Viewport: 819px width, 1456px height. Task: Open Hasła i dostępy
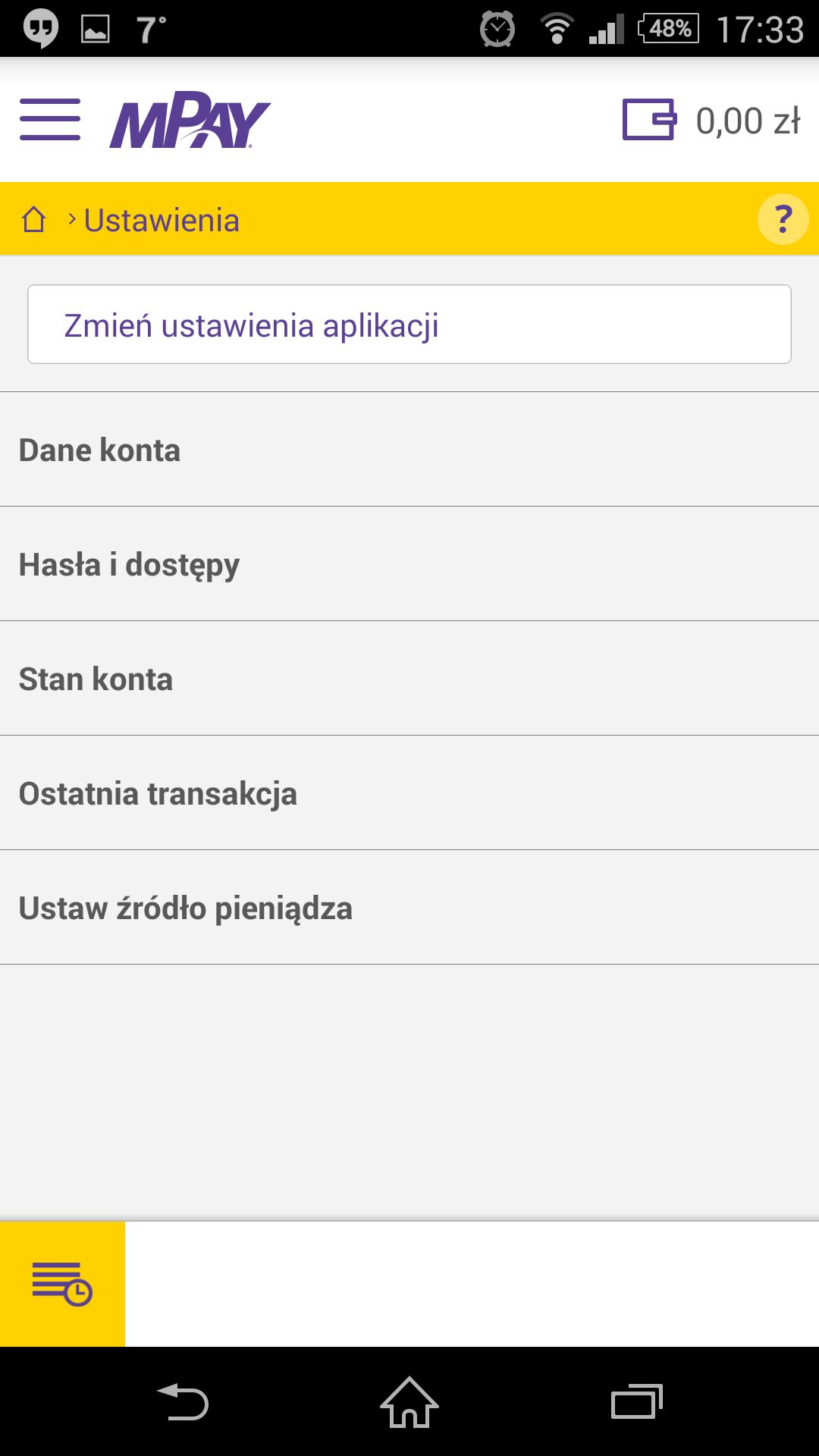[409, 564]
